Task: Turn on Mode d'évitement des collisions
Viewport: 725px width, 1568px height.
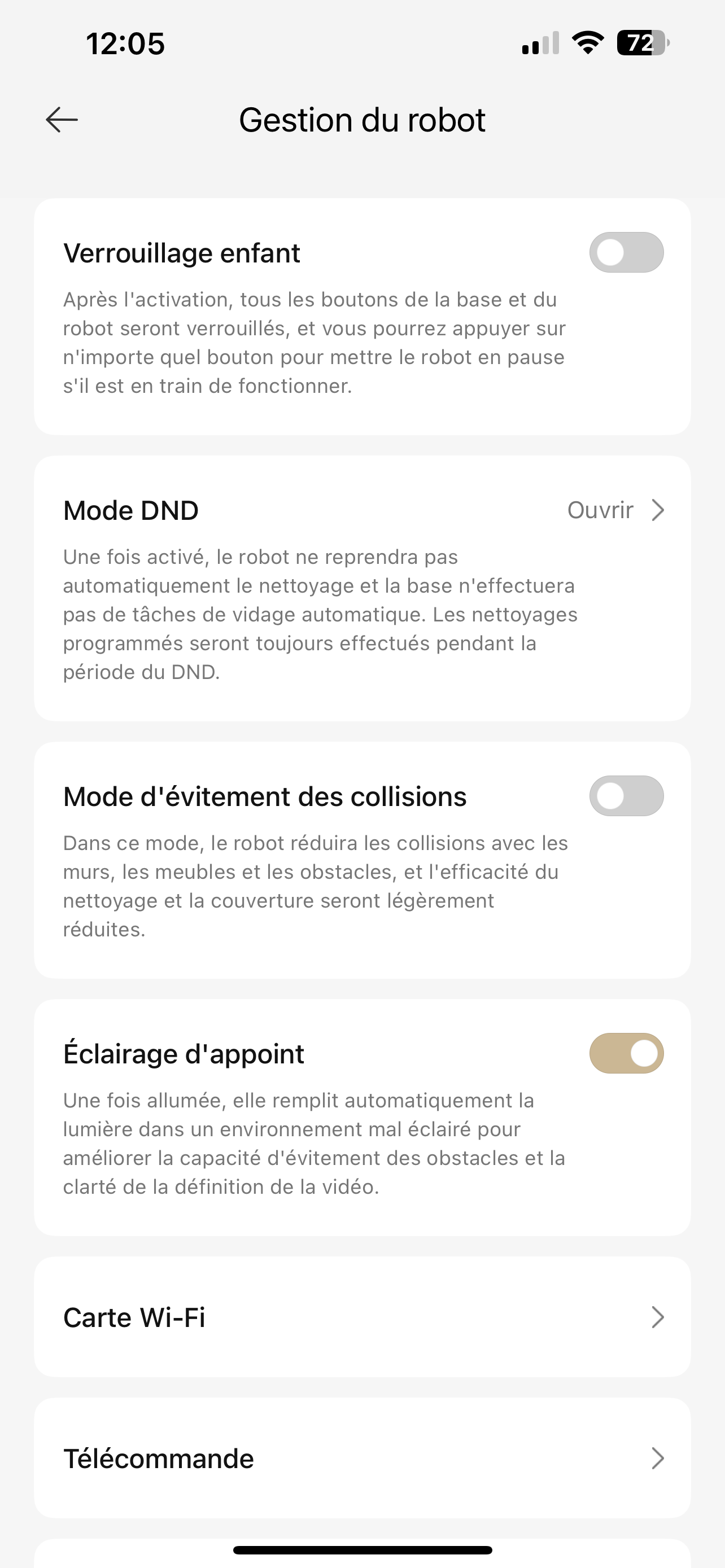Action: pyautogui.click(x=626, y=795)
